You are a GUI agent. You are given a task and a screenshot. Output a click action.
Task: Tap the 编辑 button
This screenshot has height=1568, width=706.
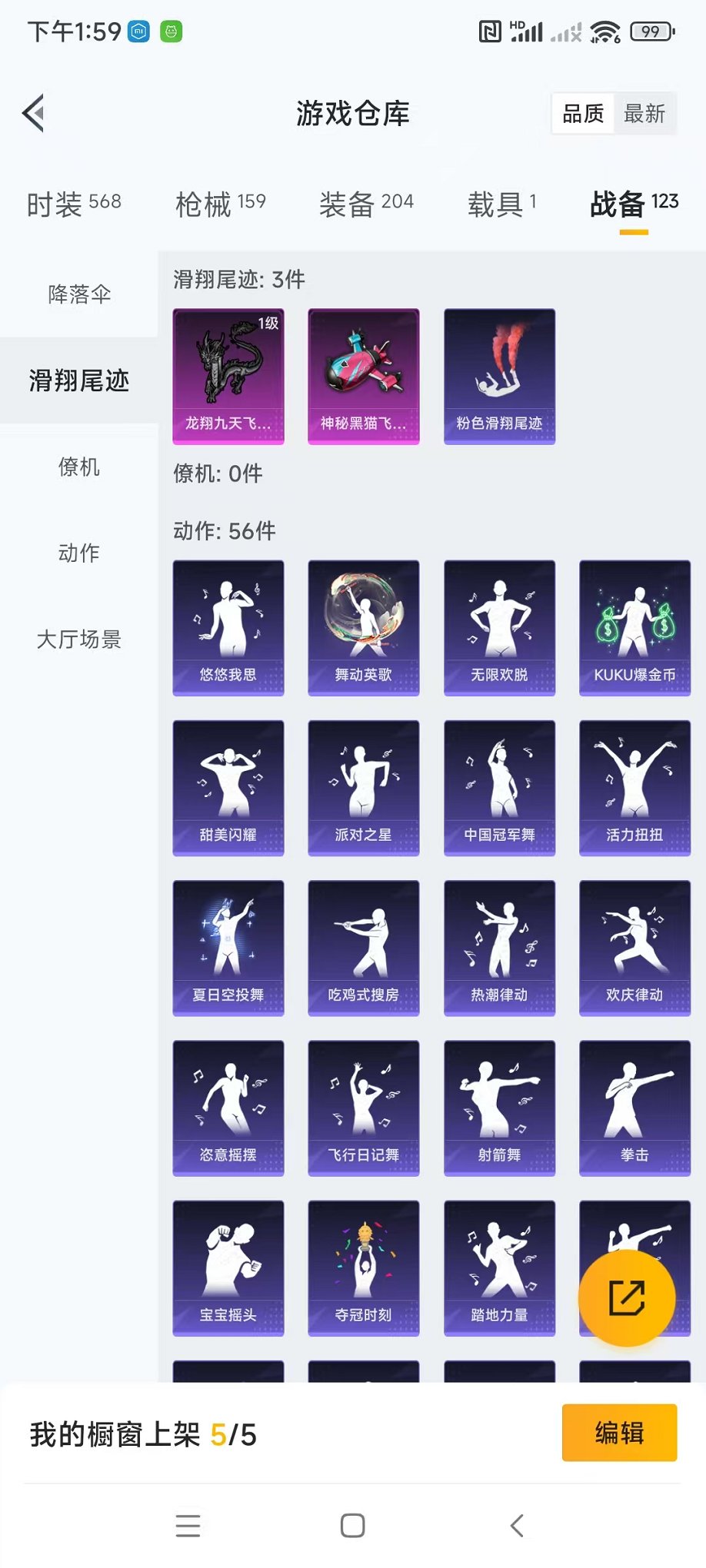point(619,1433)
